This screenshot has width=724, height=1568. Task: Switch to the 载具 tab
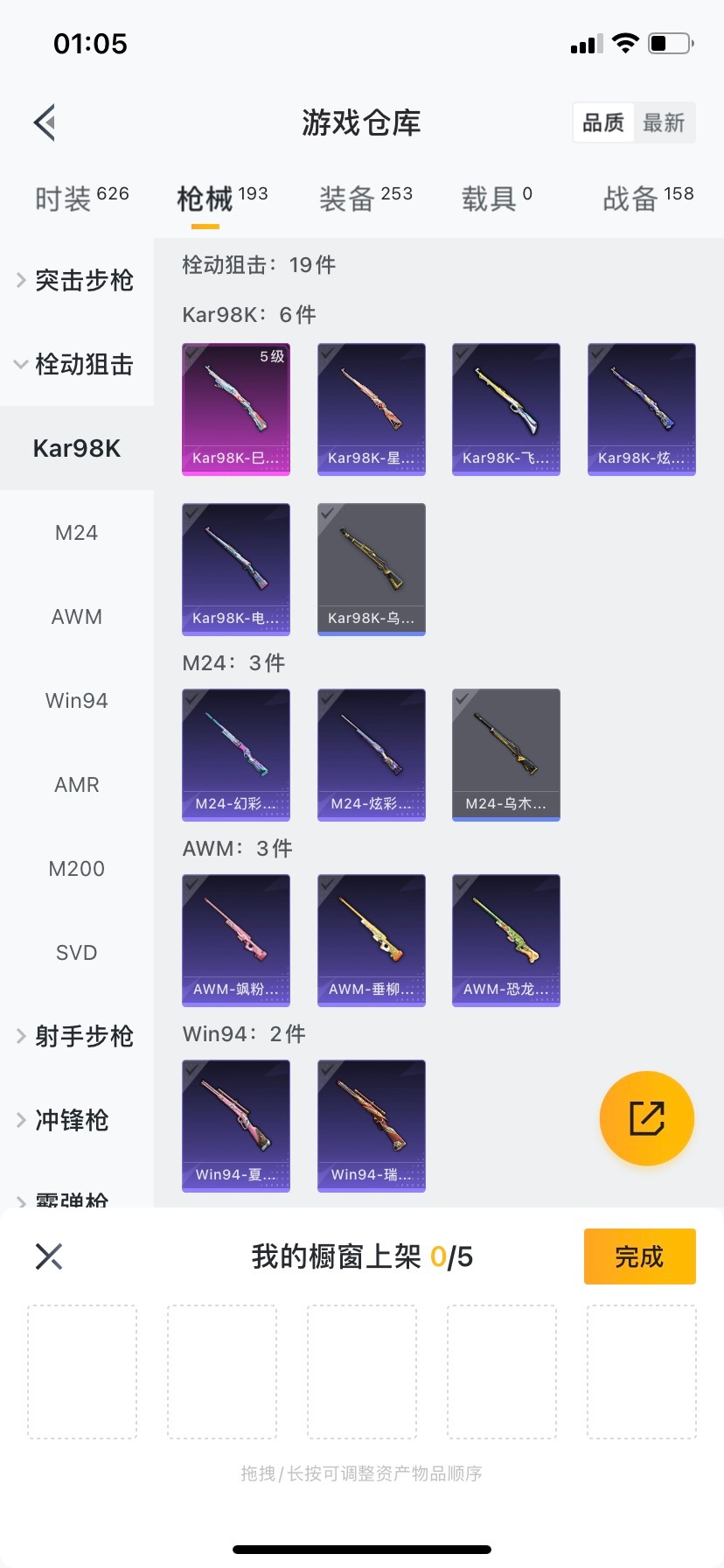(496, 199)
